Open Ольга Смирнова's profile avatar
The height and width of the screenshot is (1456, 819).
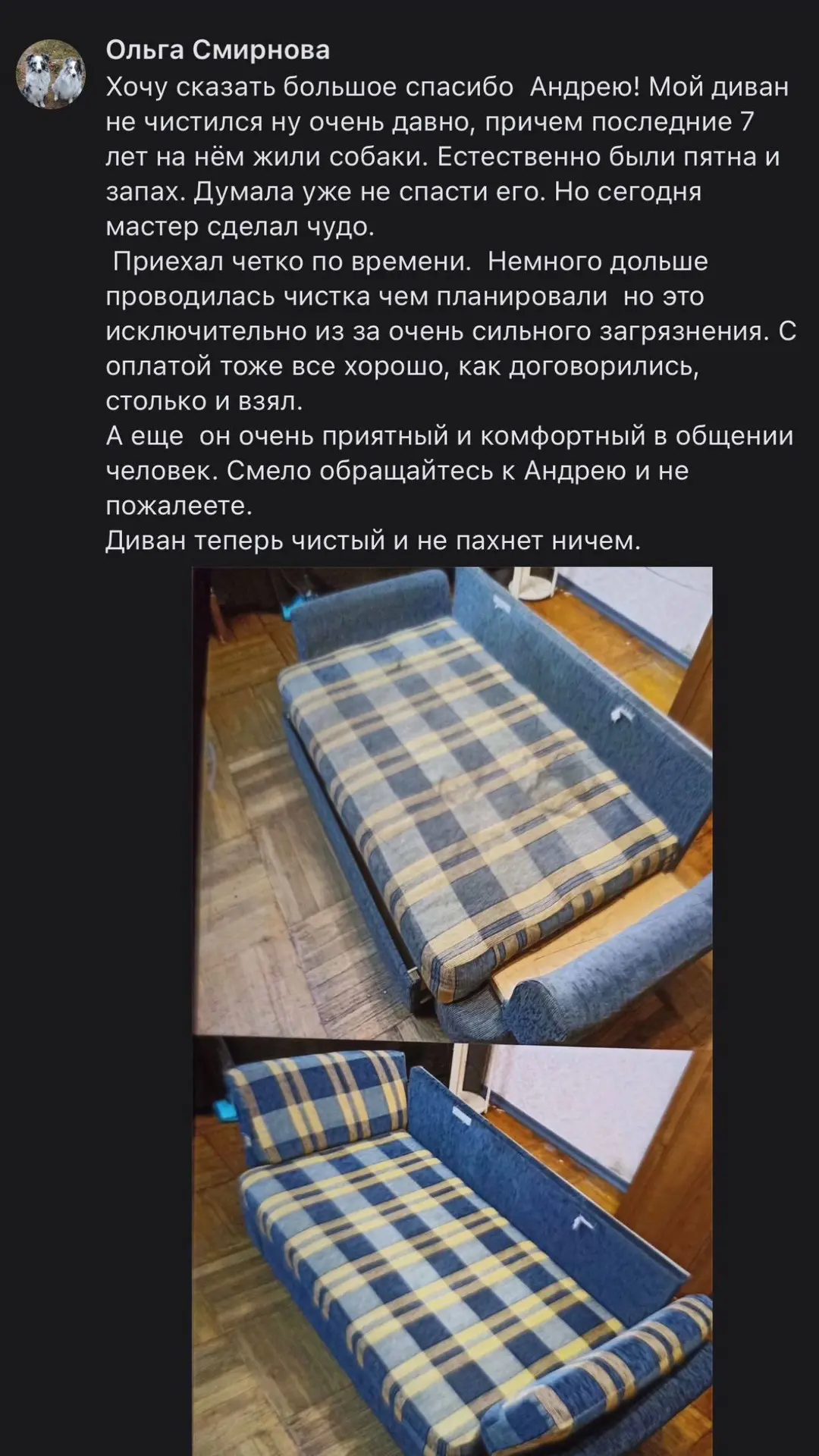tap(51, 74)
